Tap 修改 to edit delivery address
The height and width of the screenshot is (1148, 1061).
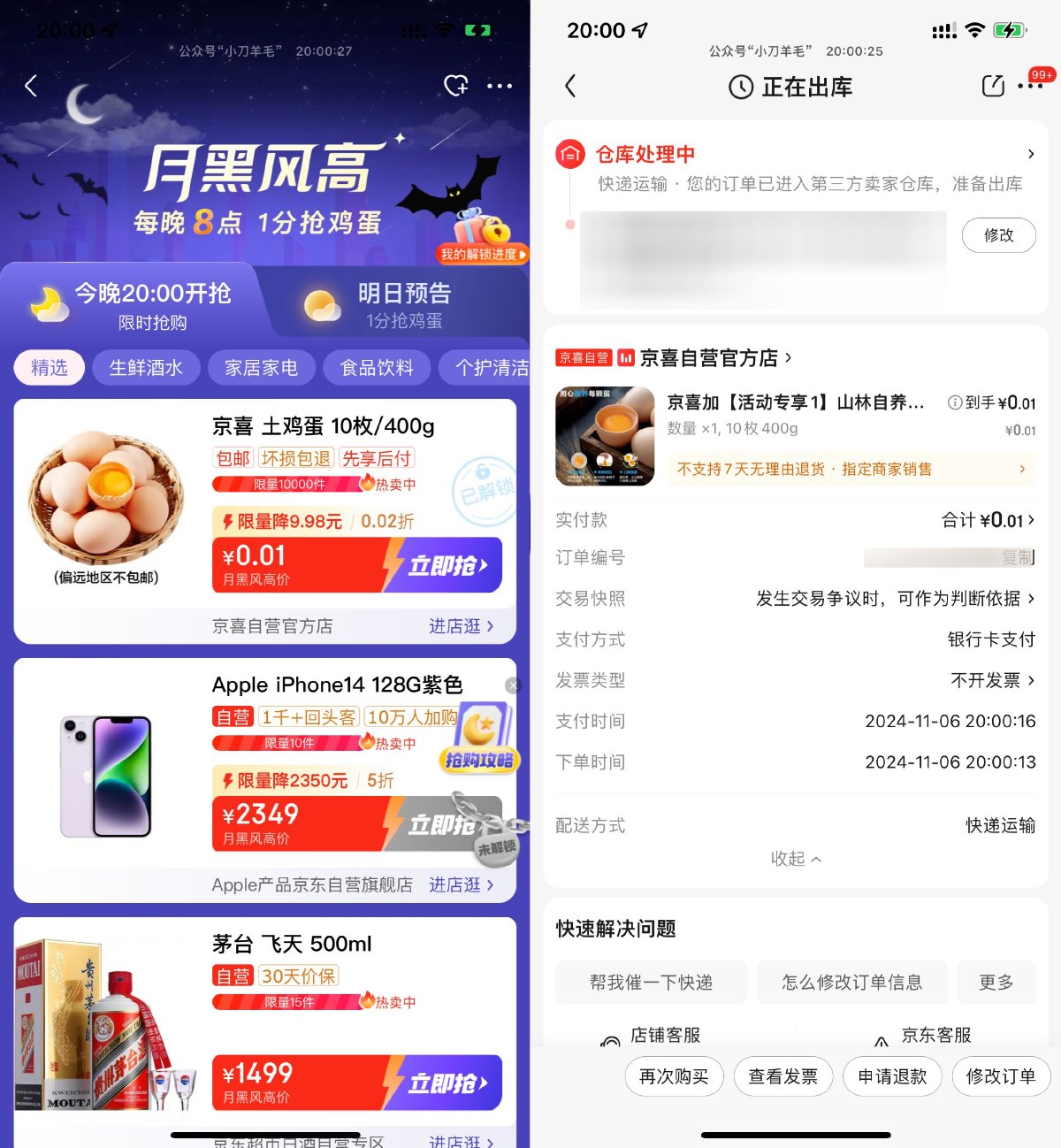click(998, 235)
